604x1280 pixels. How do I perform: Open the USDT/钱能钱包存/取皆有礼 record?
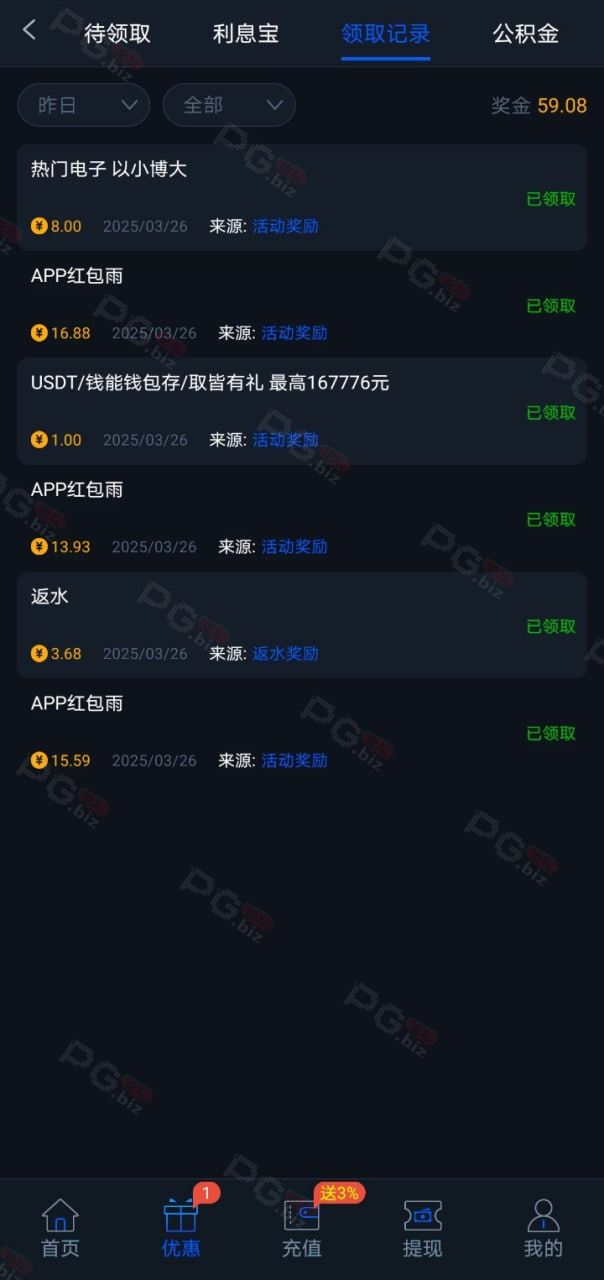(x=302, y=411)
